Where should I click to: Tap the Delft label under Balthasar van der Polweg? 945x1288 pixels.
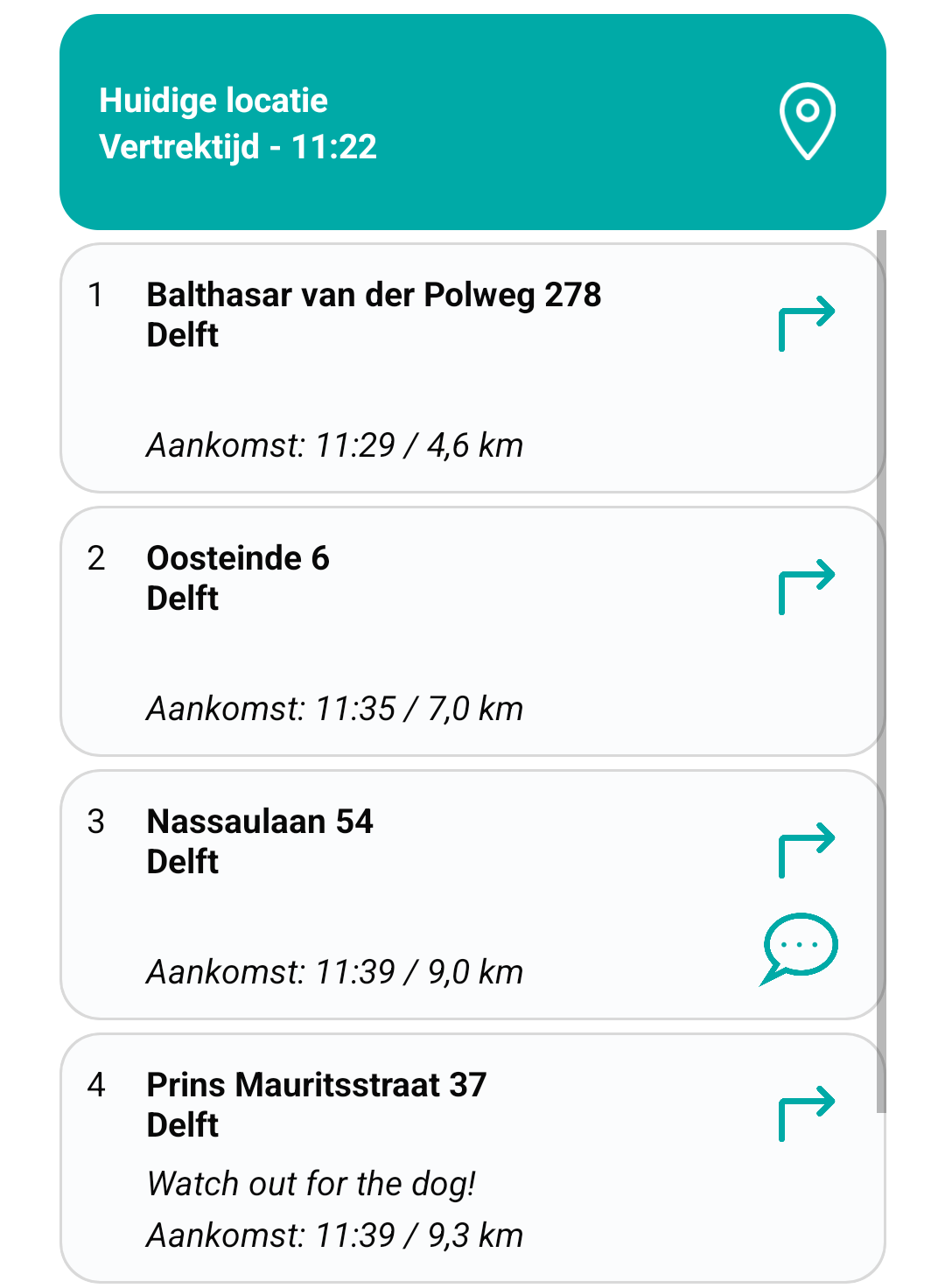182,335
